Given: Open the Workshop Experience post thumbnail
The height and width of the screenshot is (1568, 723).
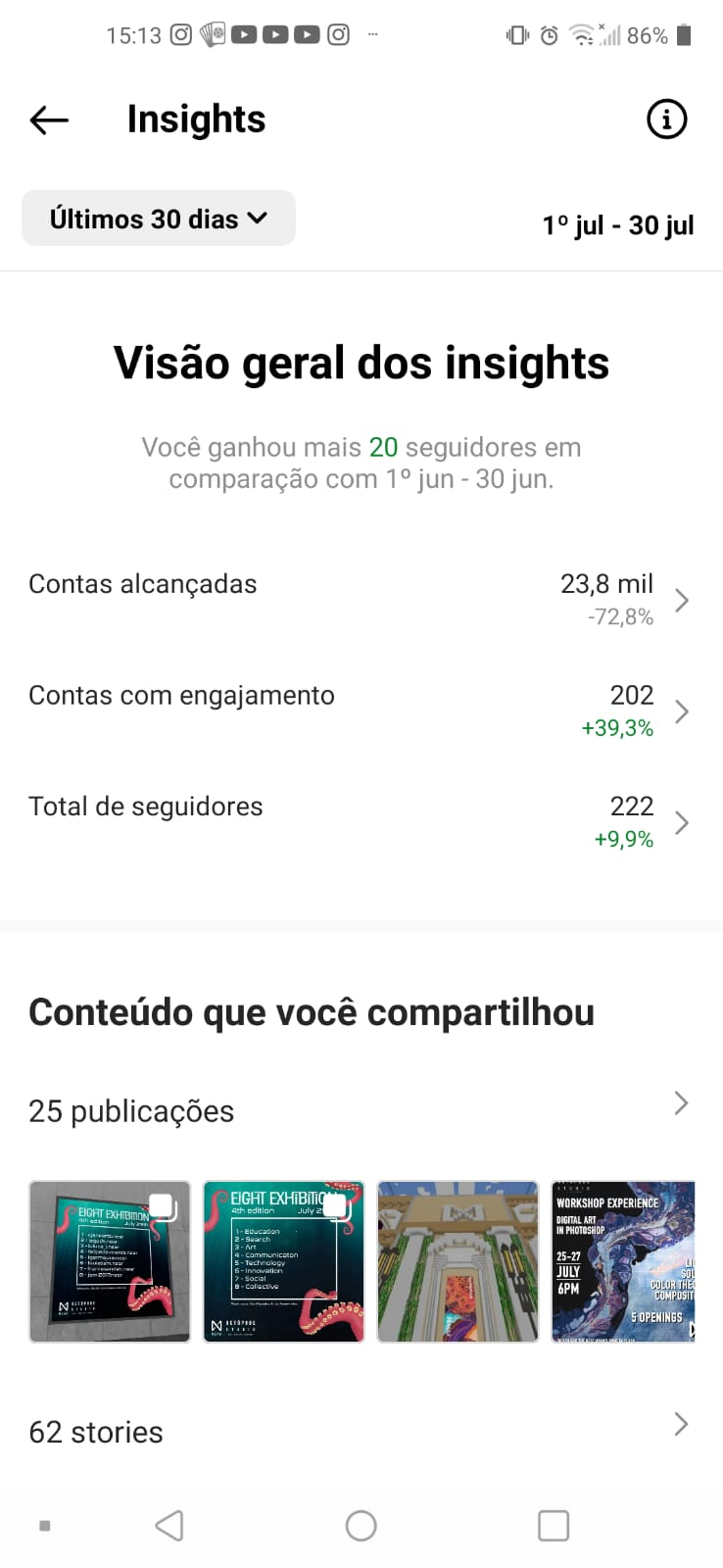Looking at the screenshot, I should (x=623, y=1261).
